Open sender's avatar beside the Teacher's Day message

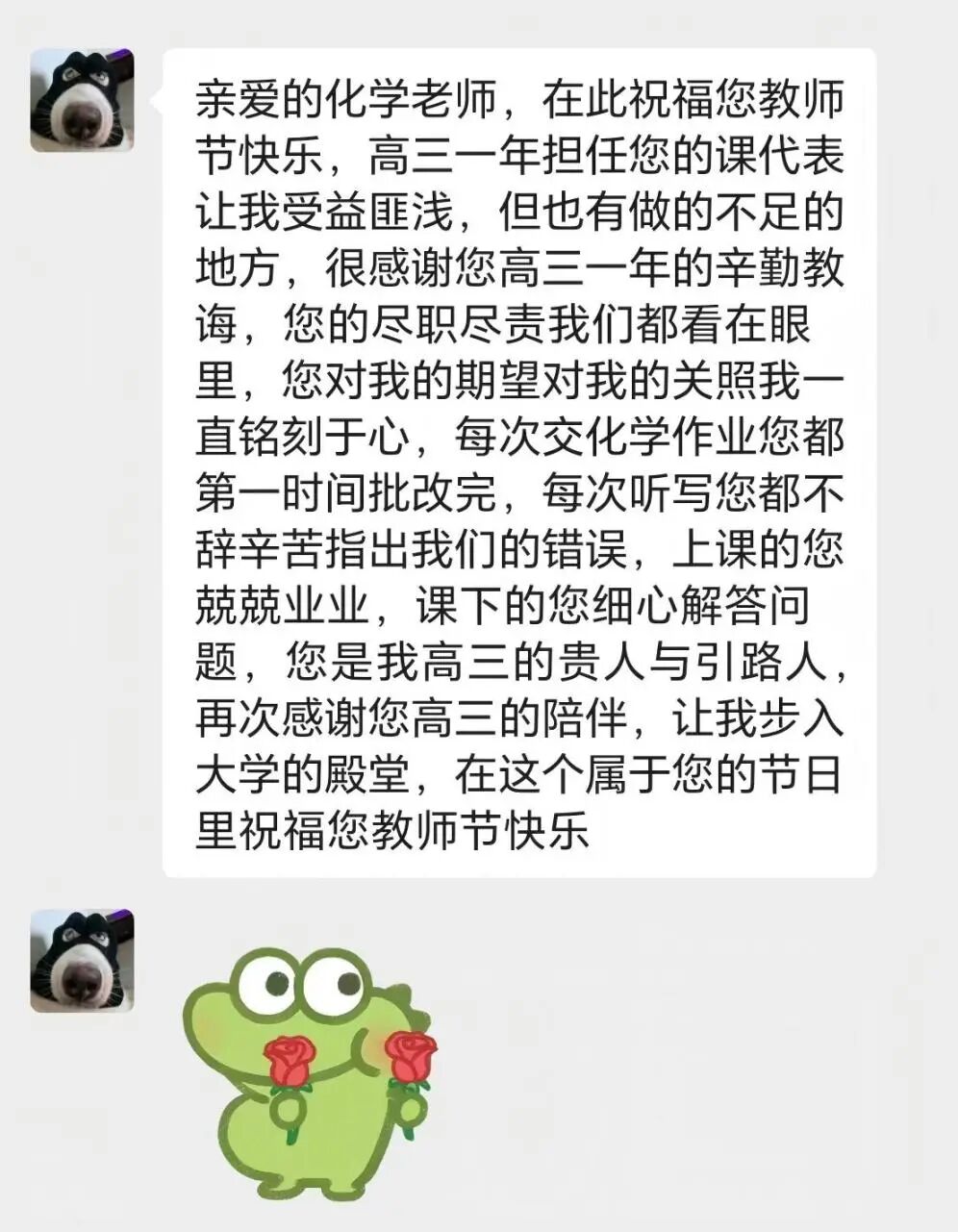[x=82, y=101]
